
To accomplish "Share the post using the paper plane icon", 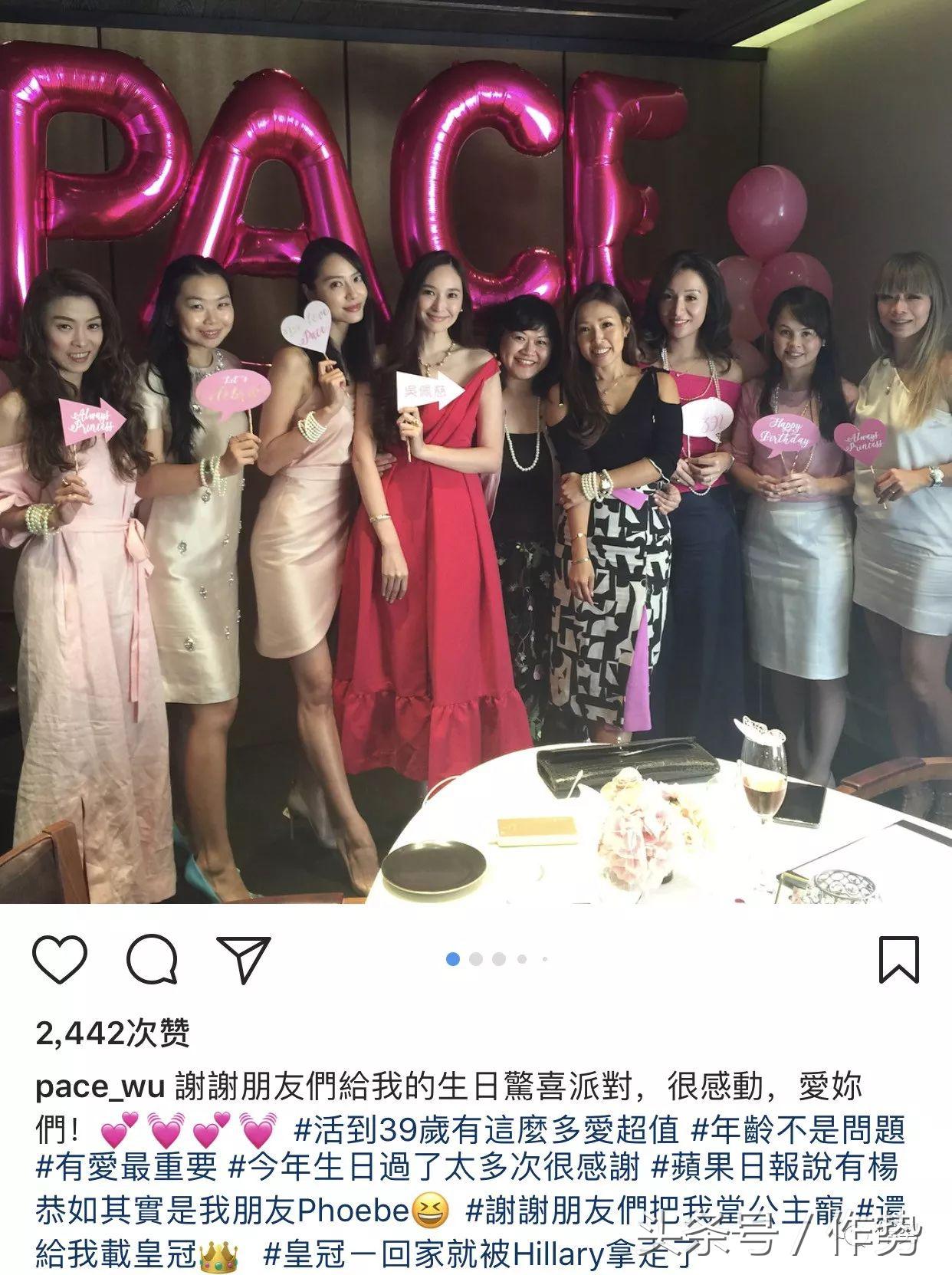I will pos(244,961).
